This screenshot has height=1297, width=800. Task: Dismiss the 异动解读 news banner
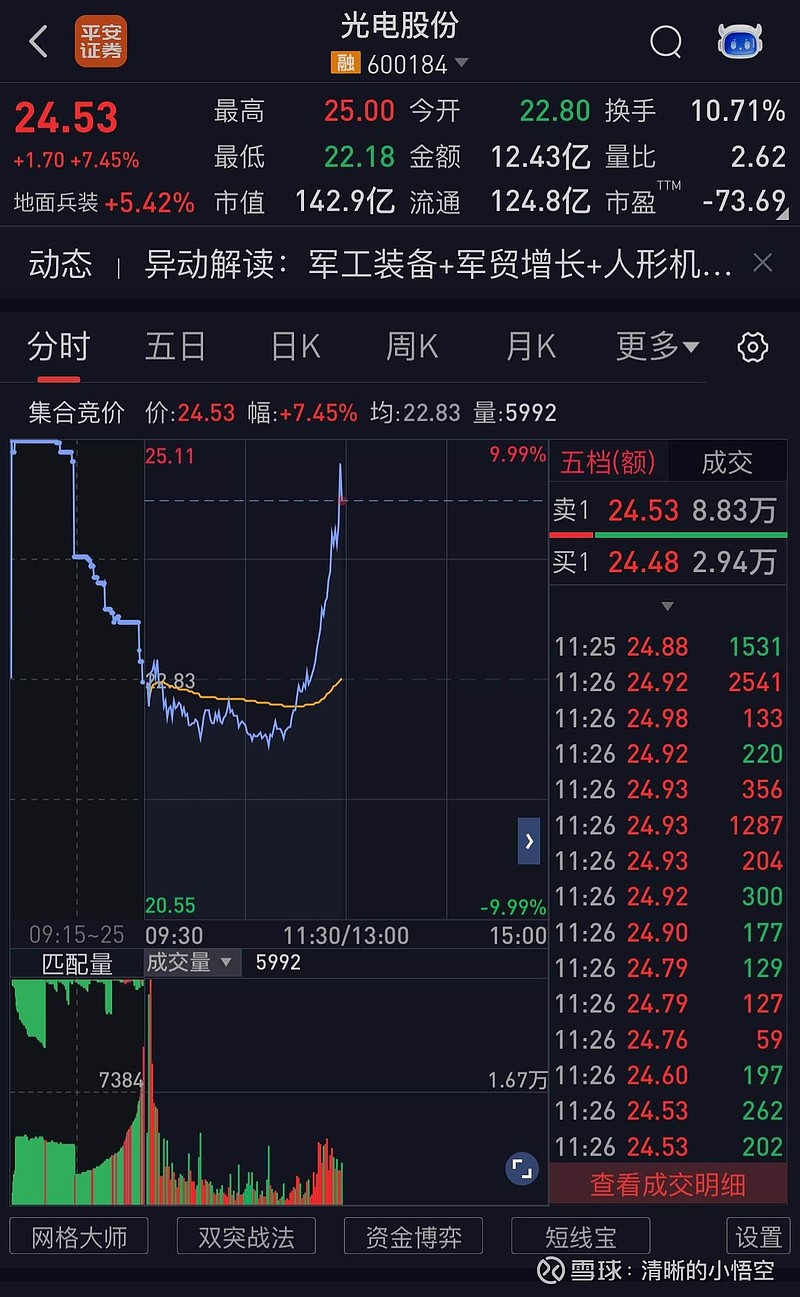tap(763, 263)
